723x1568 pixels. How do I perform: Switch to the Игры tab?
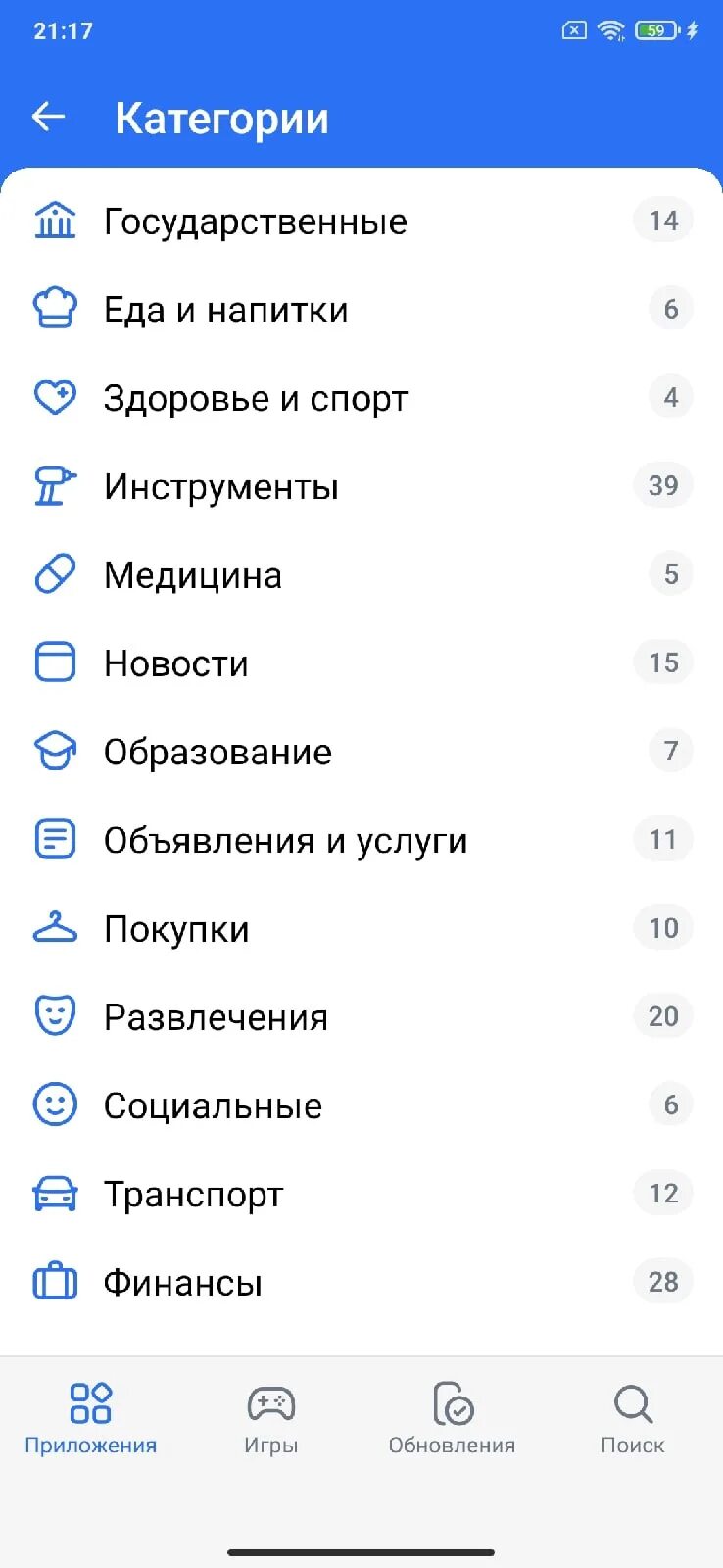coord(270,1417)
